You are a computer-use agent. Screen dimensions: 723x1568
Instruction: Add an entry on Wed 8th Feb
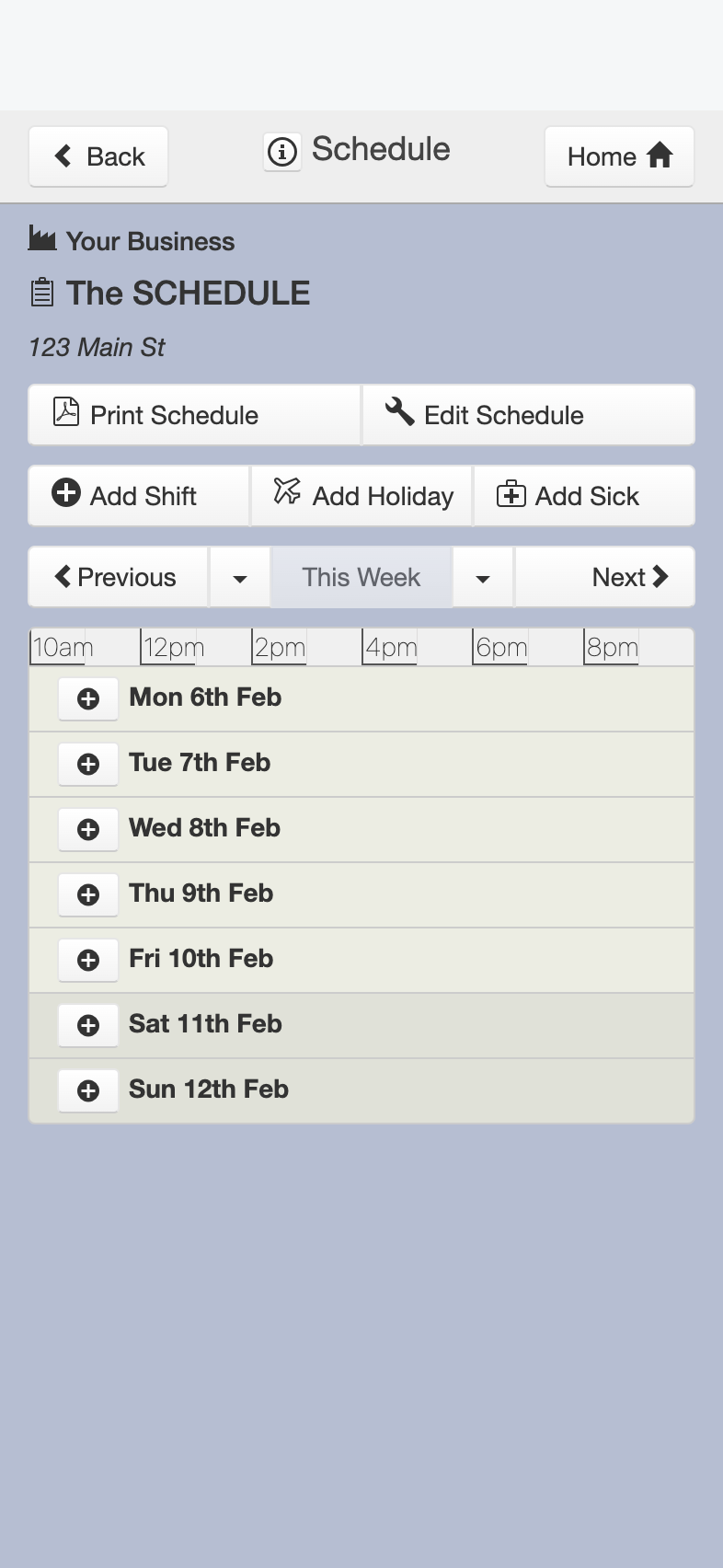(88, 830)
